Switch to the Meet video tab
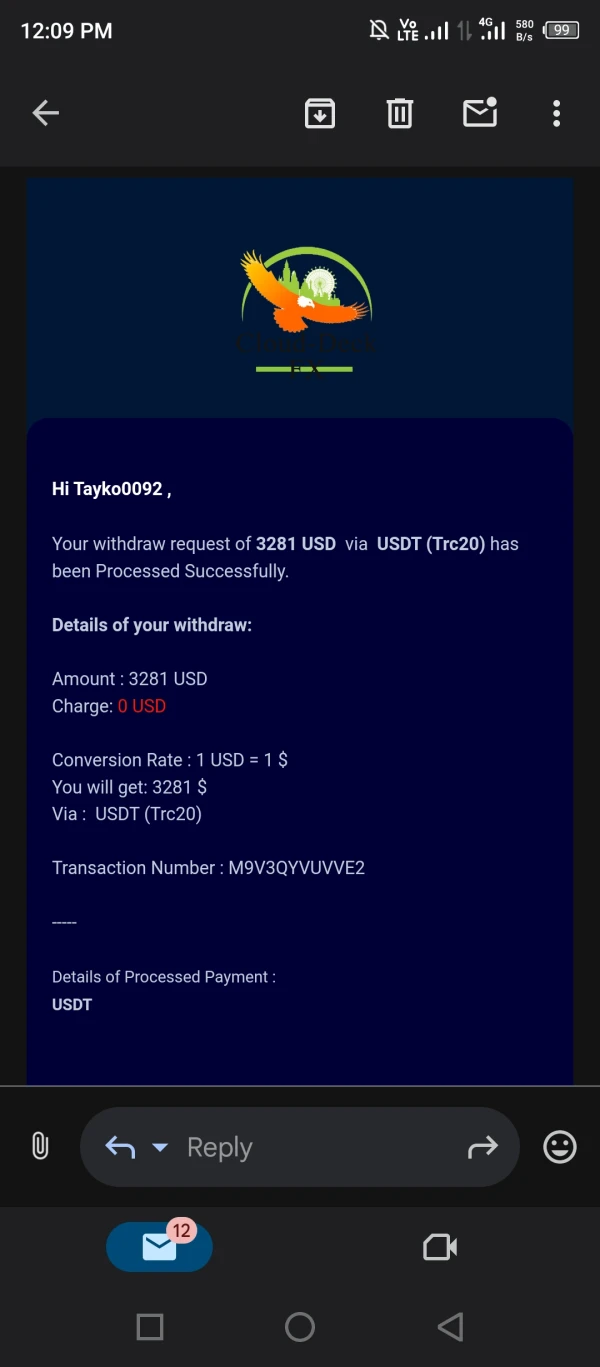Viewport: 600px width, 1367px height. pos(440,1247)
